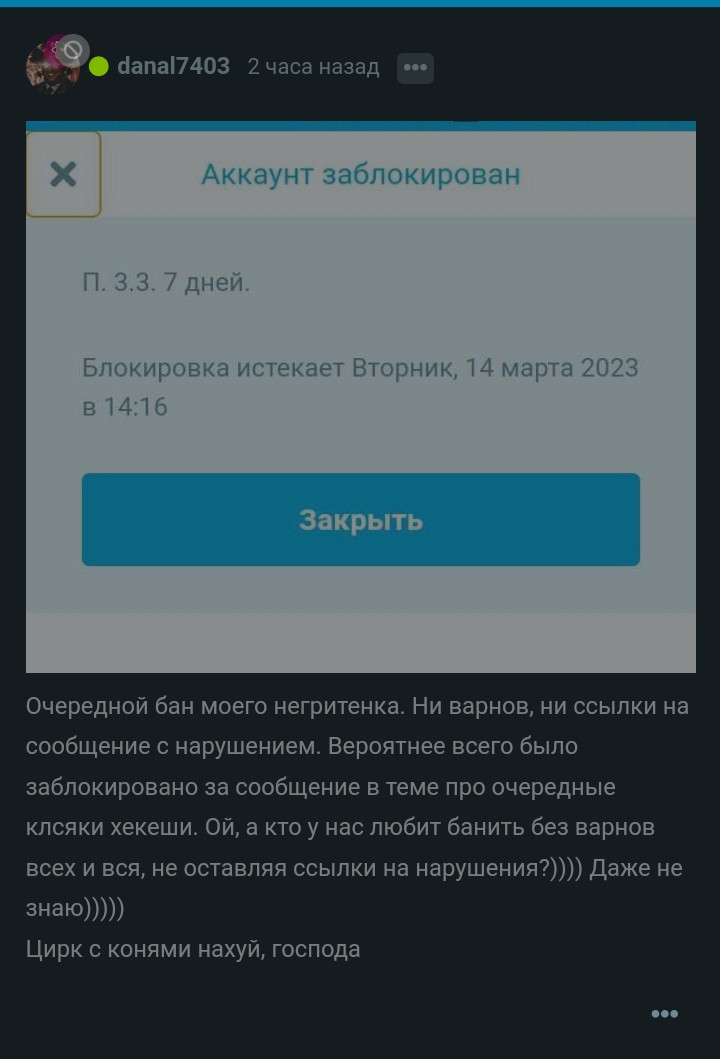
Task: Open the three-dot menu below the post text
Action: (x=664, y=1014)
